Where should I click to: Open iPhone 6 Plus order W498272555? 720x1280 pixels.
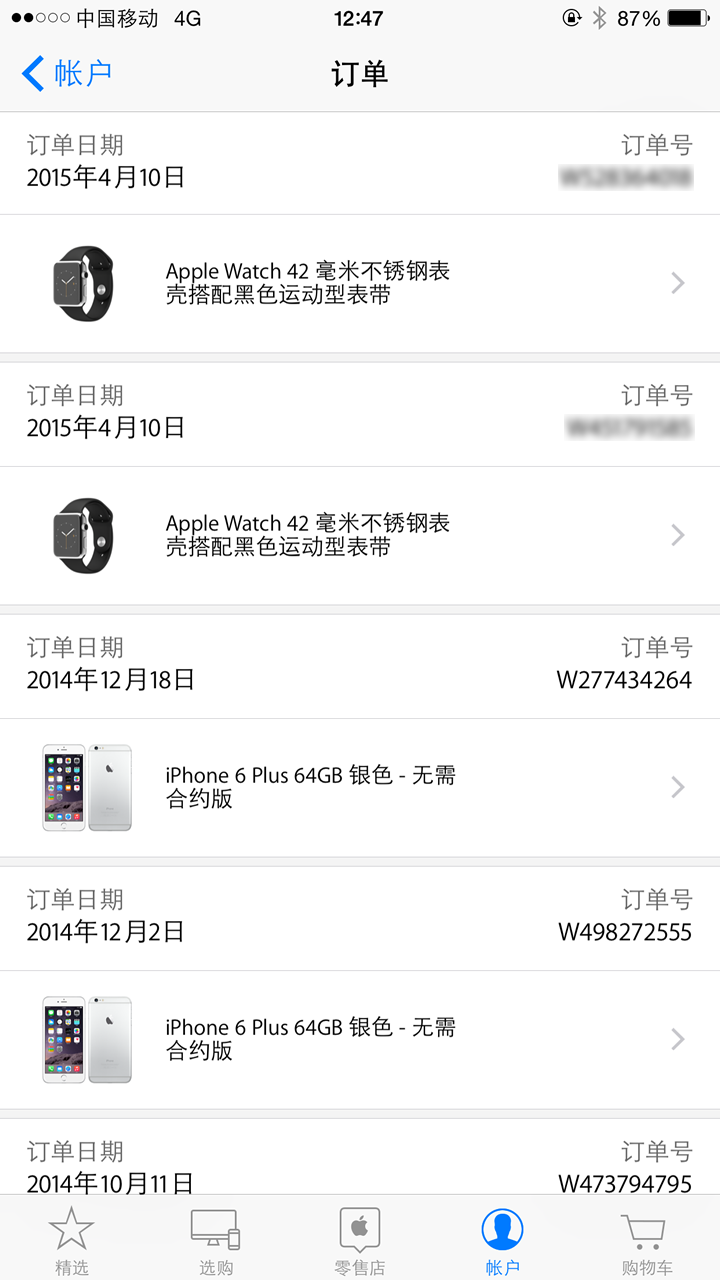click(x=360, y=1039)
